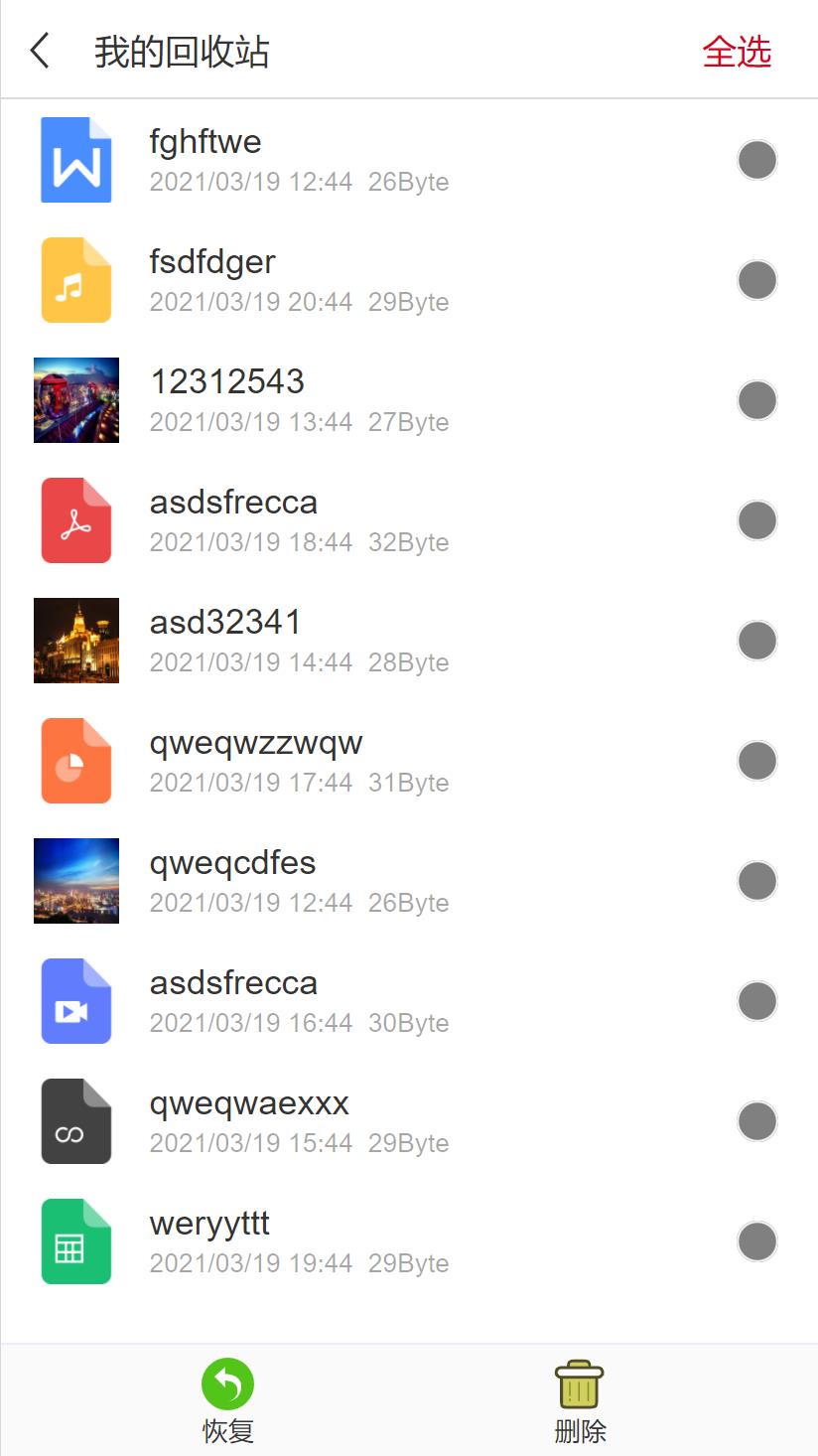Open the asd32341 night photo thumbnail

point(76,641)
